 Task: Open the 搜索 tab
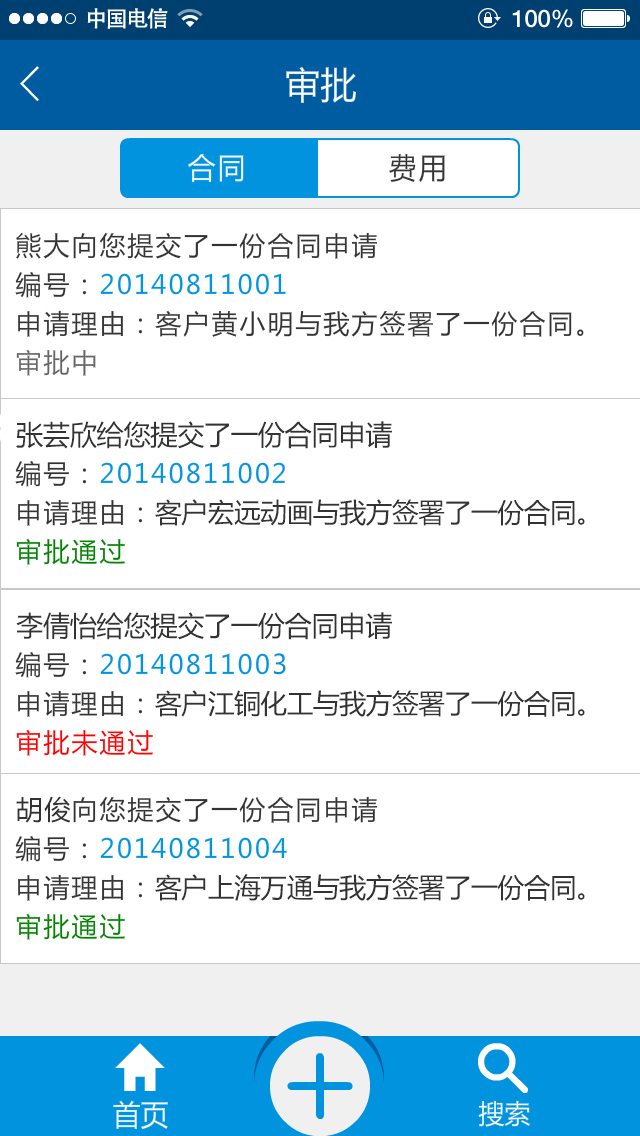coord(503,1087)
